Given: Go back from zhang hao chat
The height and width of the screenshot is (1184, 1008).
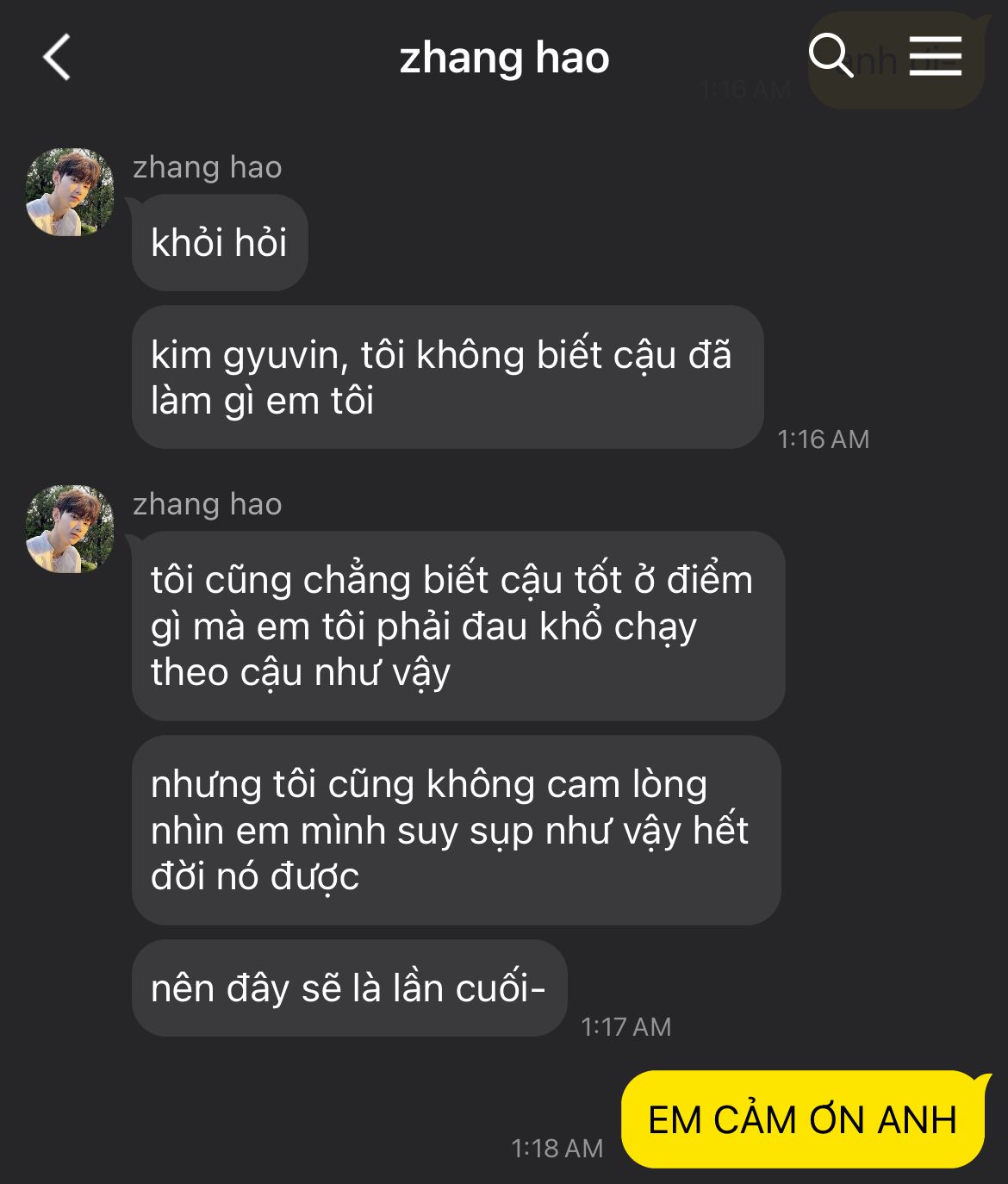Looking at the screenshot, I should click(57, 58).
